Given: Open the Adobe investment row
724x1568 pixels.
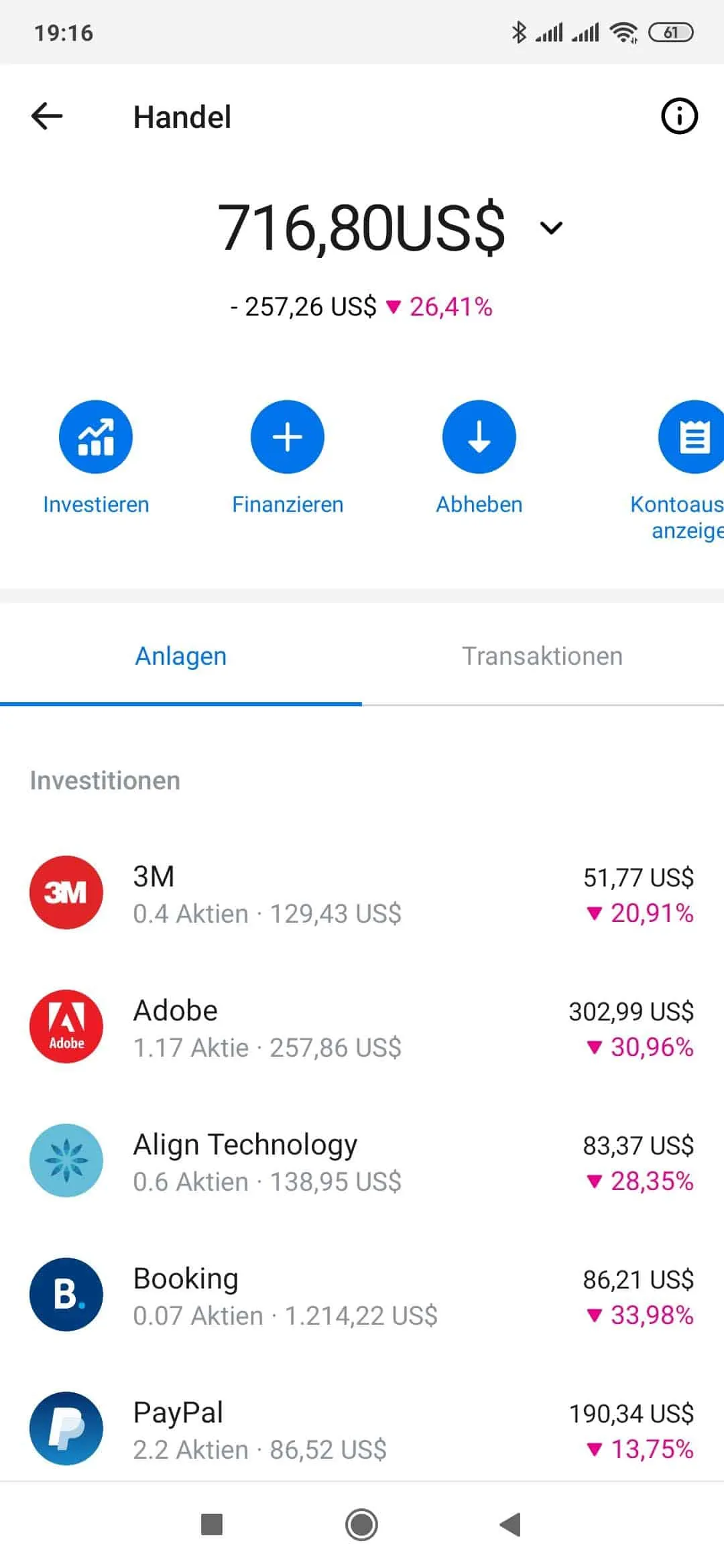Looking at the screenshot, I should click(362, 1027).
